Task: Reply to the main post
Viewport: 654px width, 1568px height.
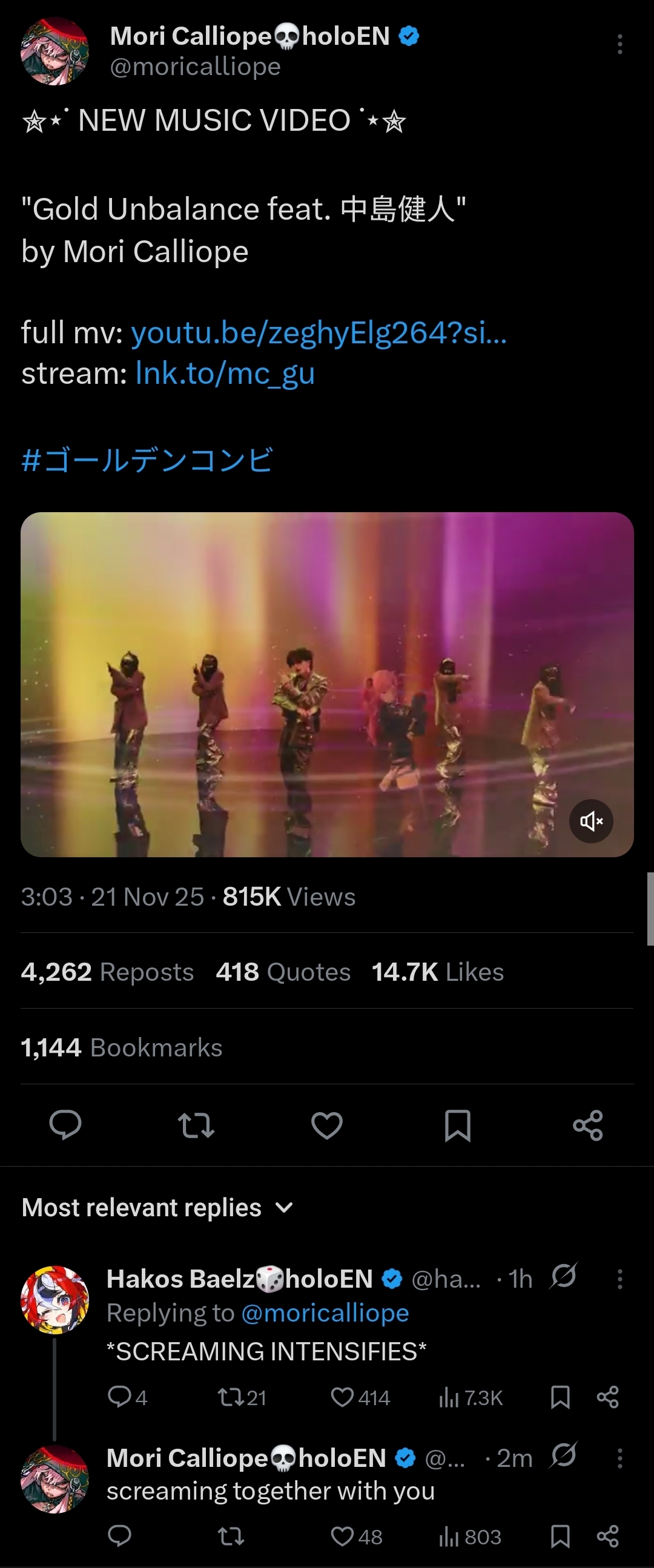Action: click(x=65, y=1125)
